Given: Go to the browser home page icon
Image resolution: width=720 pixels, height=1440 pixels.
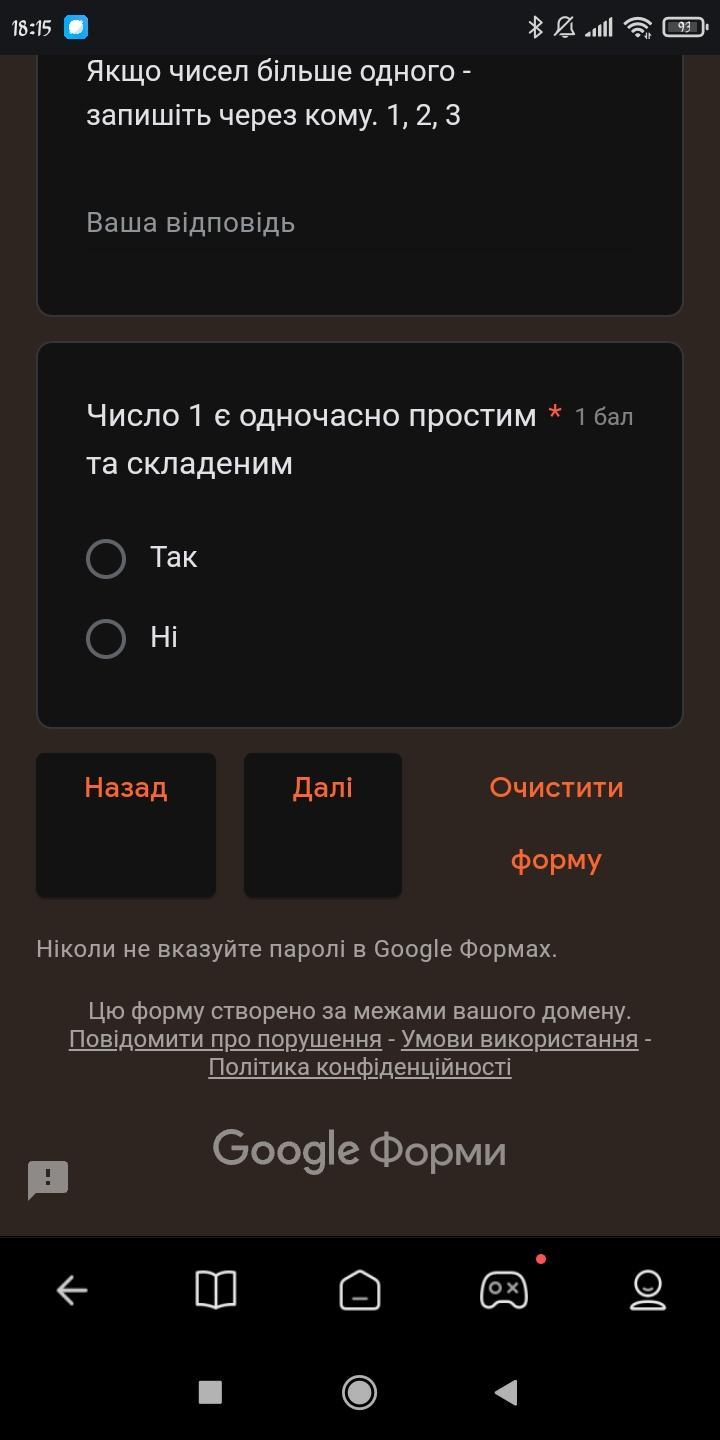Looking at the screenshot, I should click(x=360, y=1290).
